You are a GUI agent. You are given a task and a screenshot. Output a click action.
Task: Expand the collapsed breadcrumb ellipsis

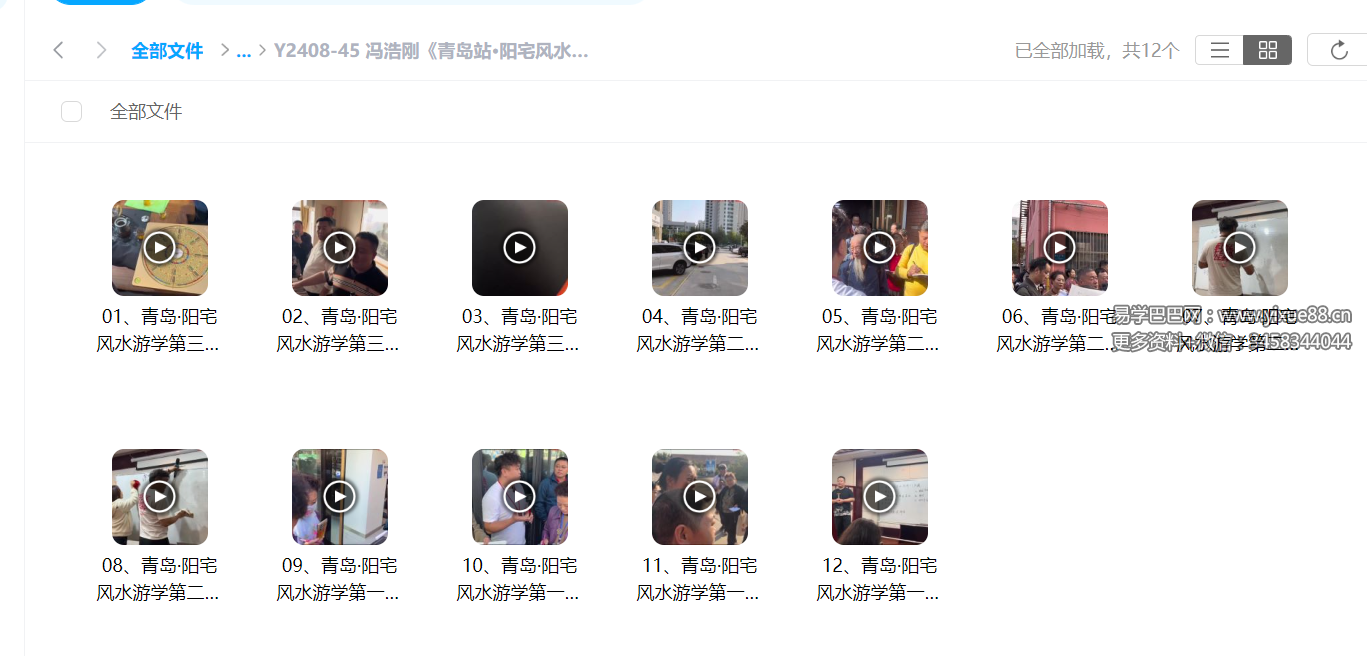[x=243, y=51]
